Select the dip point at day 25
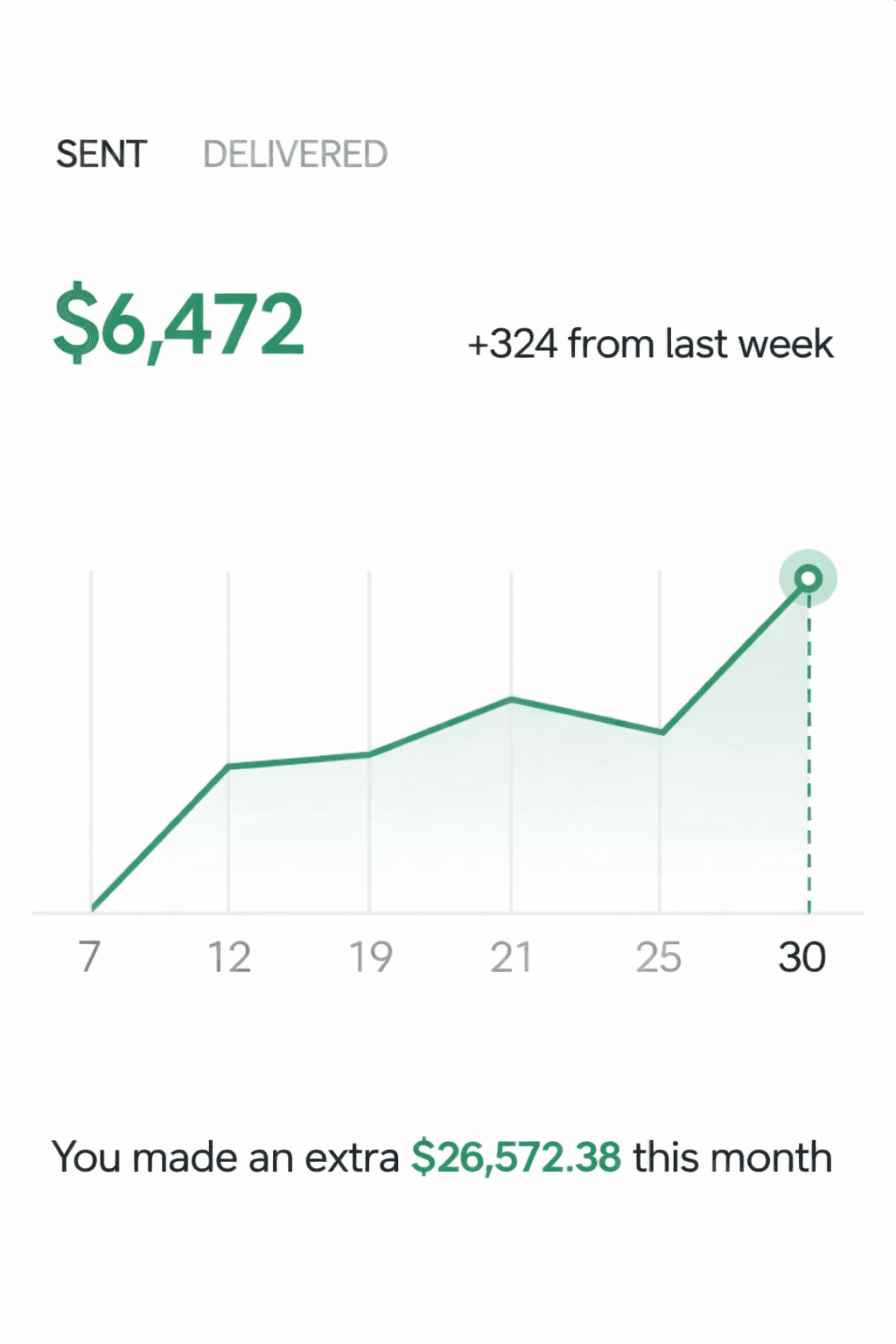The height and width of the screenshot is (1344, 896). 663,733
